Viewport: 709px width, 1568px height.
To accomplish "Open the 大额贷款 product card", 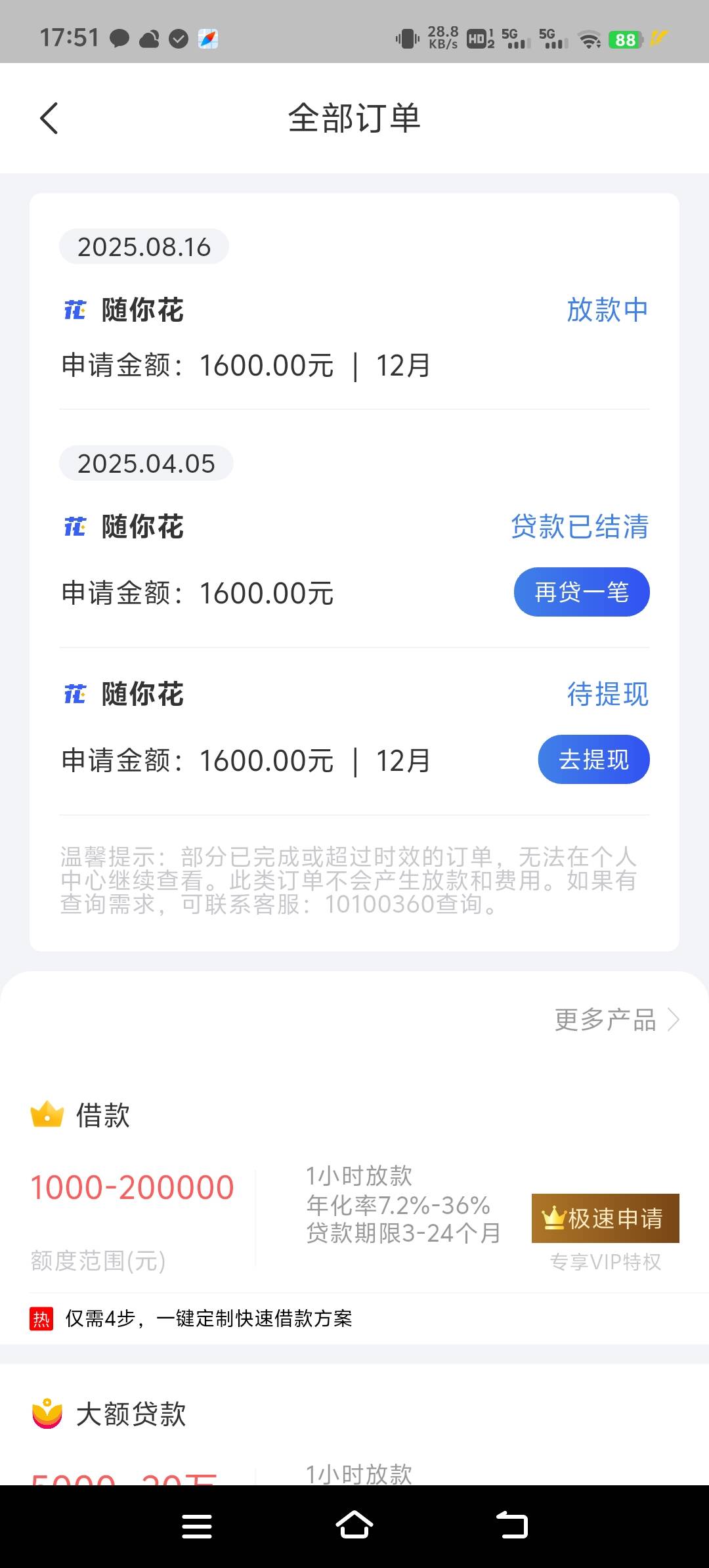I will click(354, 1424).
